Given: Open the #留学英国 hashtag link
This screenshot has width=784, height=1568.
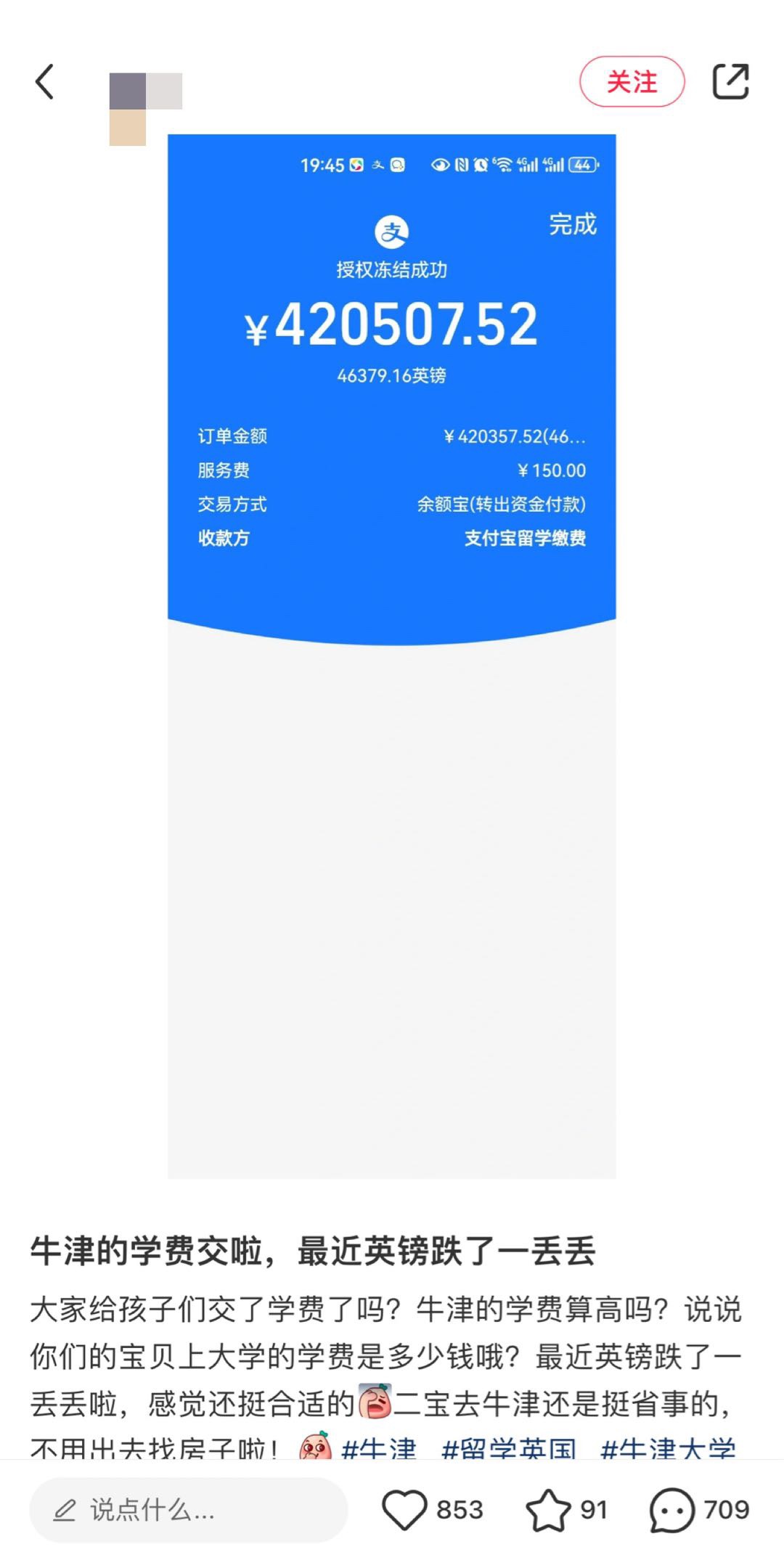Looking at the screenshot, I should pos(509,1449).
